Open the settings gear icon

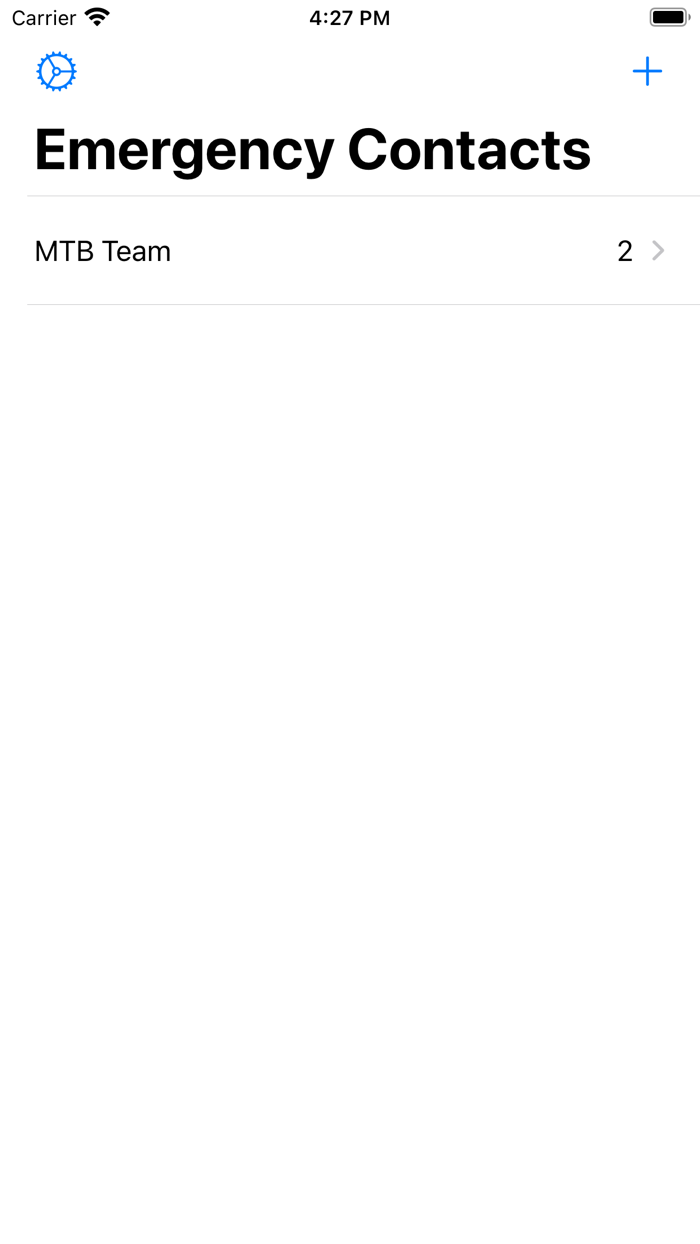click(57, 72)
